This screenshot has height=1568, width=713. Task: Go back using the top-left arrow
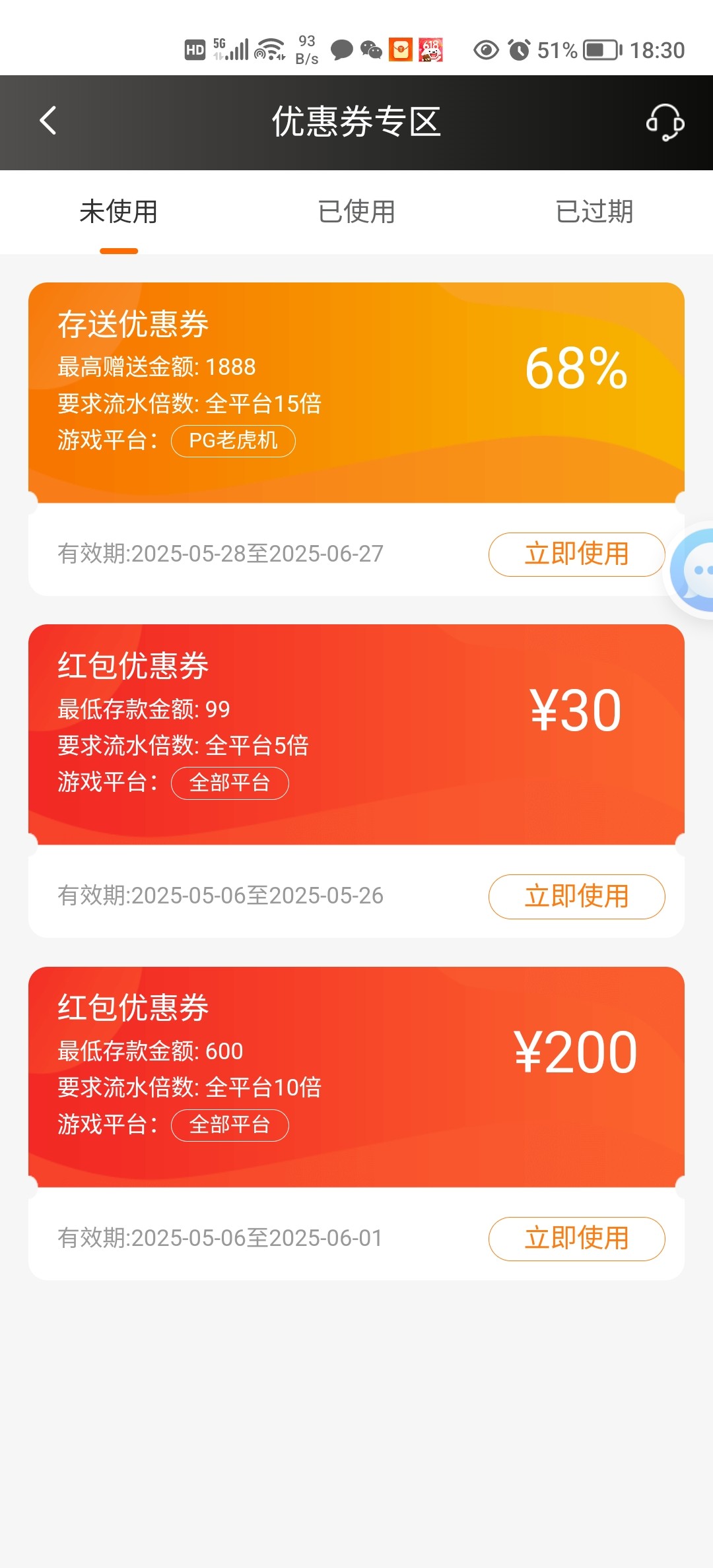click(48, 121)
